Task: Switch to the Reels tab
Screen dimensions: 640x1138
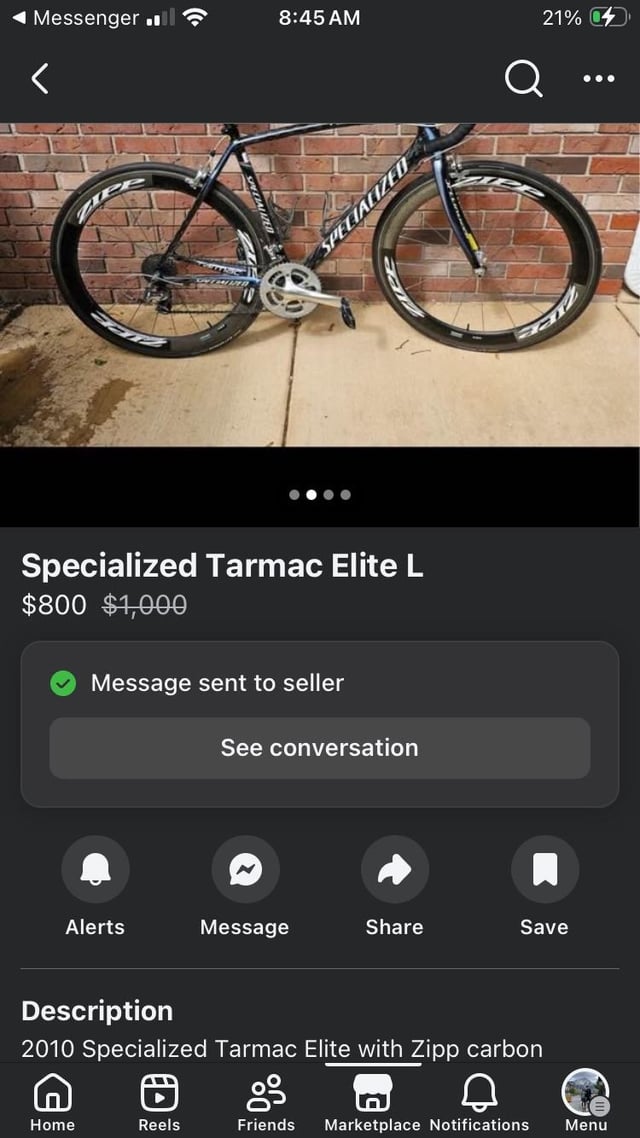Action: 159,1102
